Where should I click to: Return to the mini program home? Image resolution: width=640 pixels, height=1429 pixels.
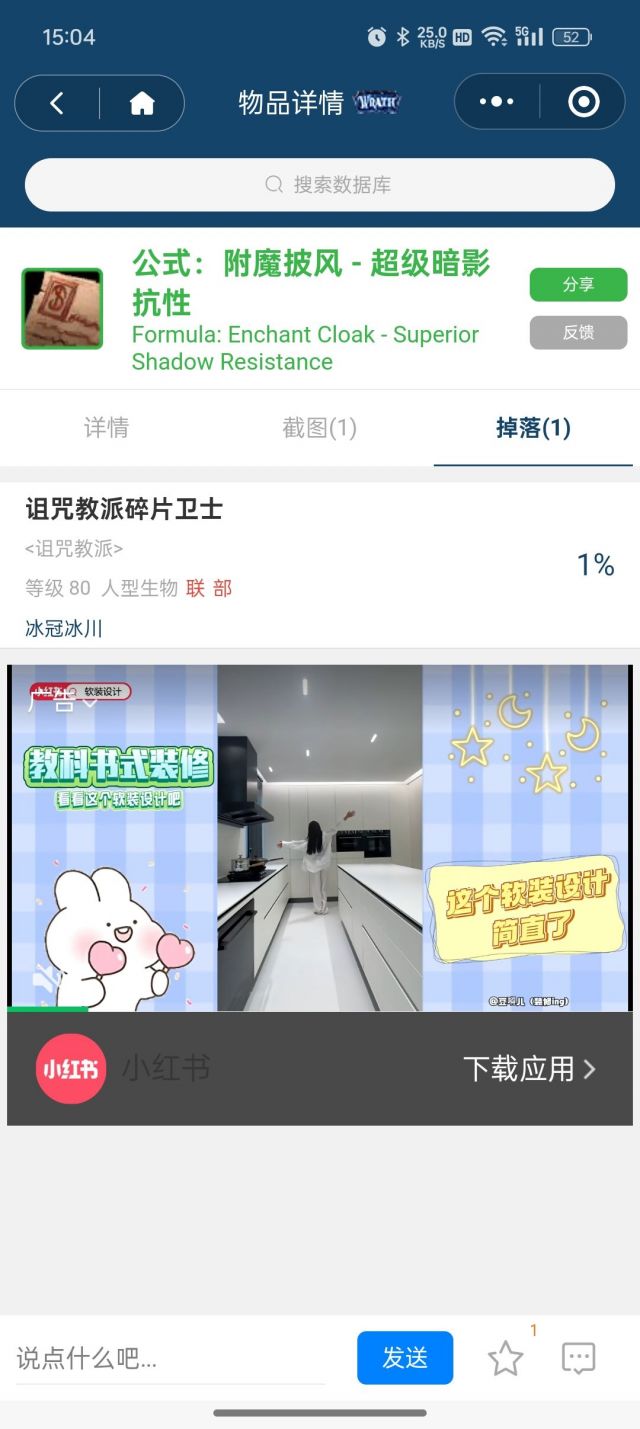[142, 103]
